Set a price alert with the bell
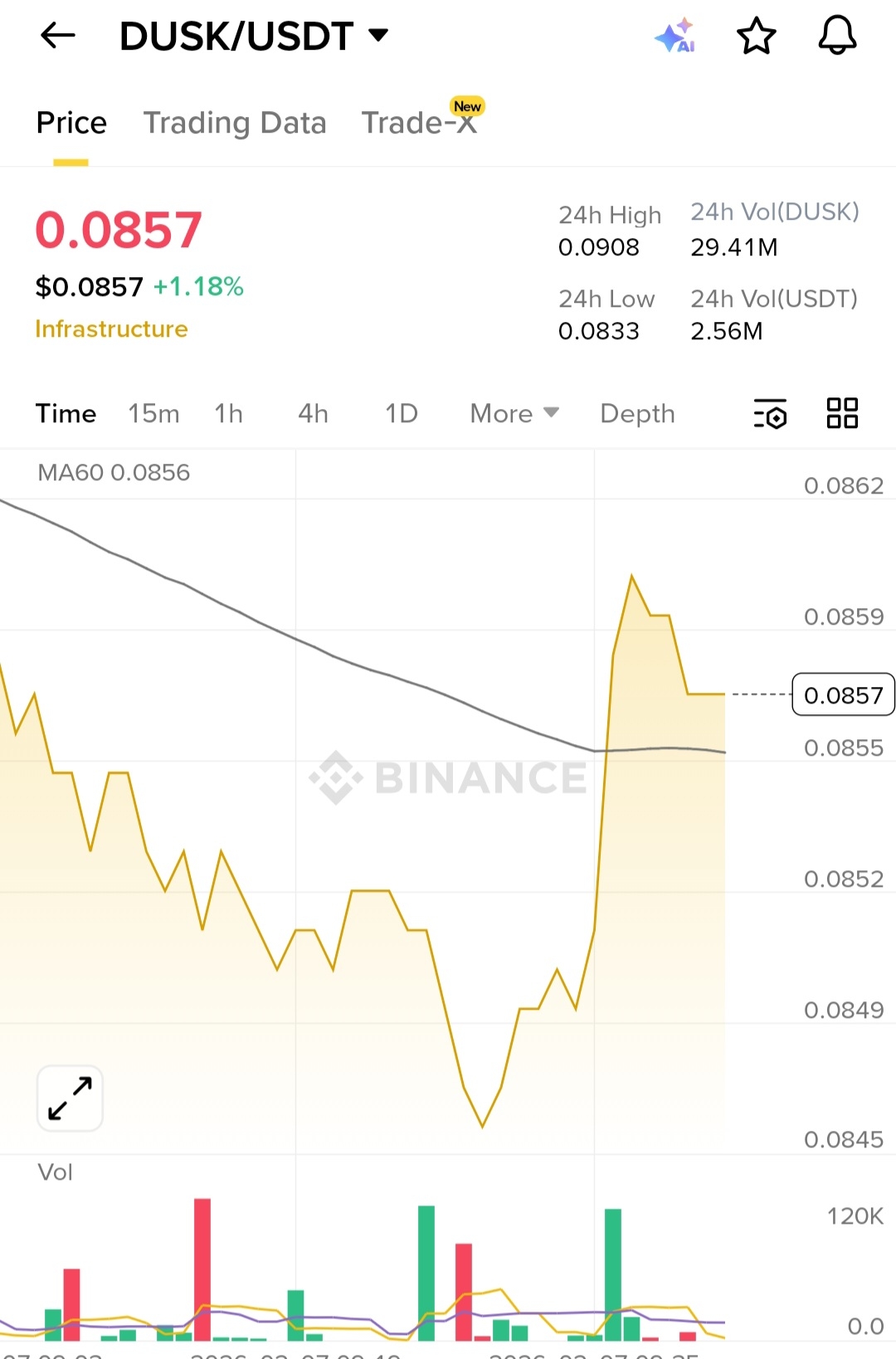The image size is (896, 1359). (837, 36)
